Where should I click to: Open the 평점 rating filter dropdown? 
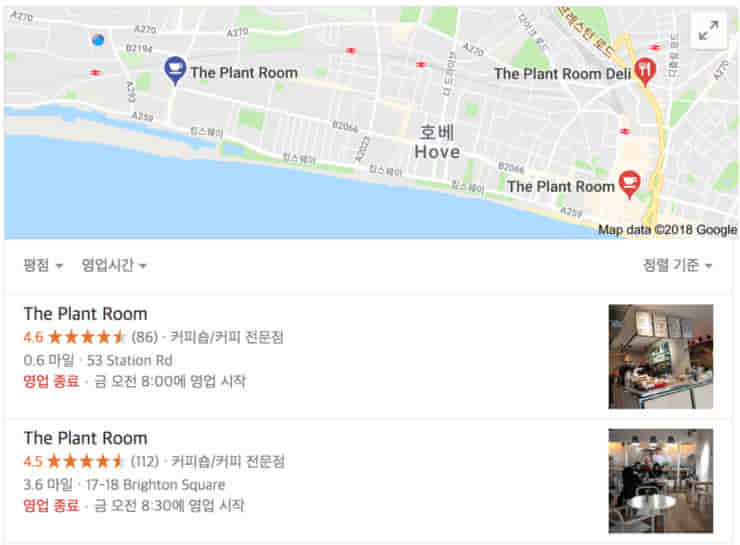click(43, 265)
